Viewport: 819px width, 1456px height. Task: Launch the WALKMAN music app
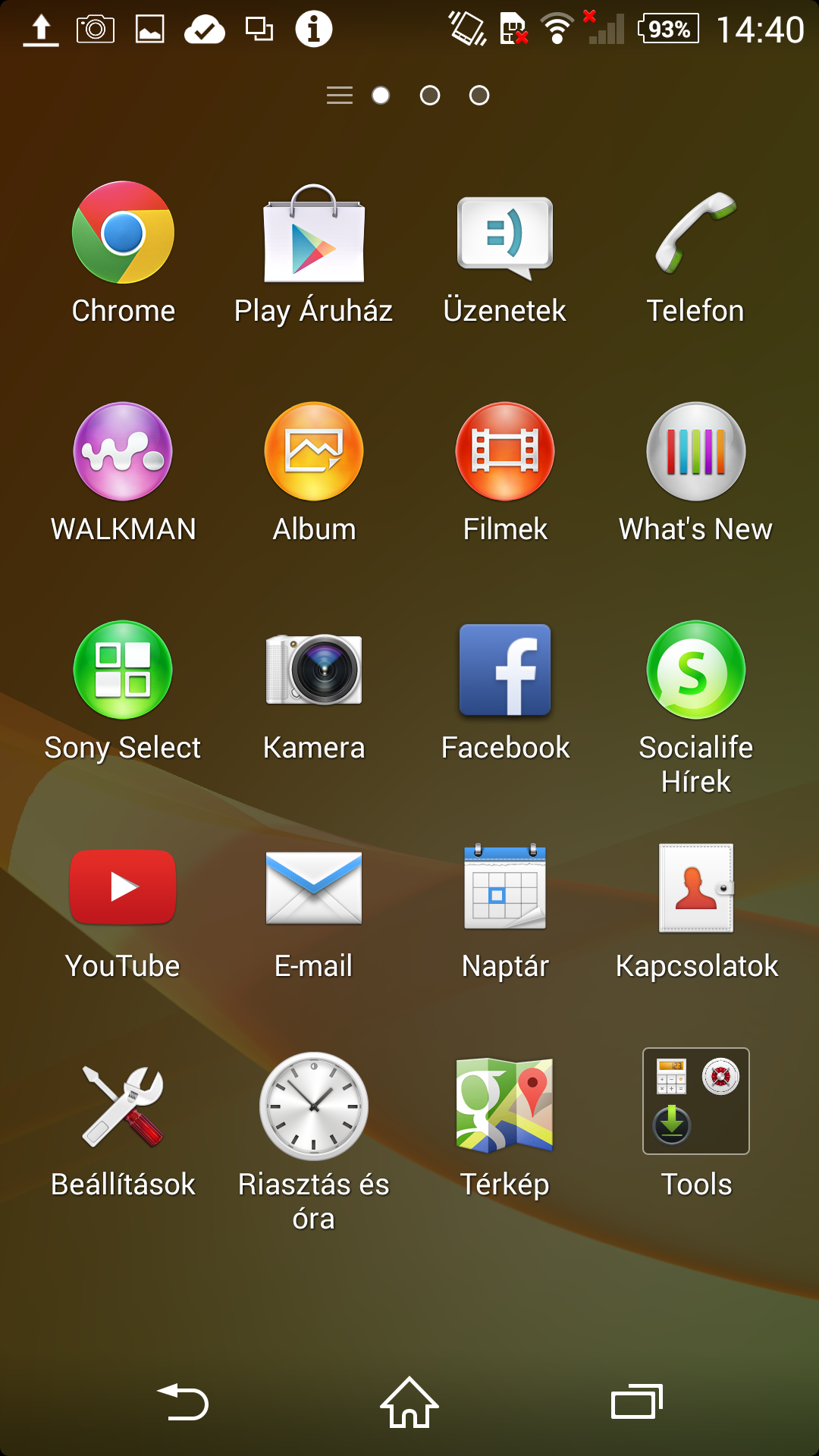[123, 452]
